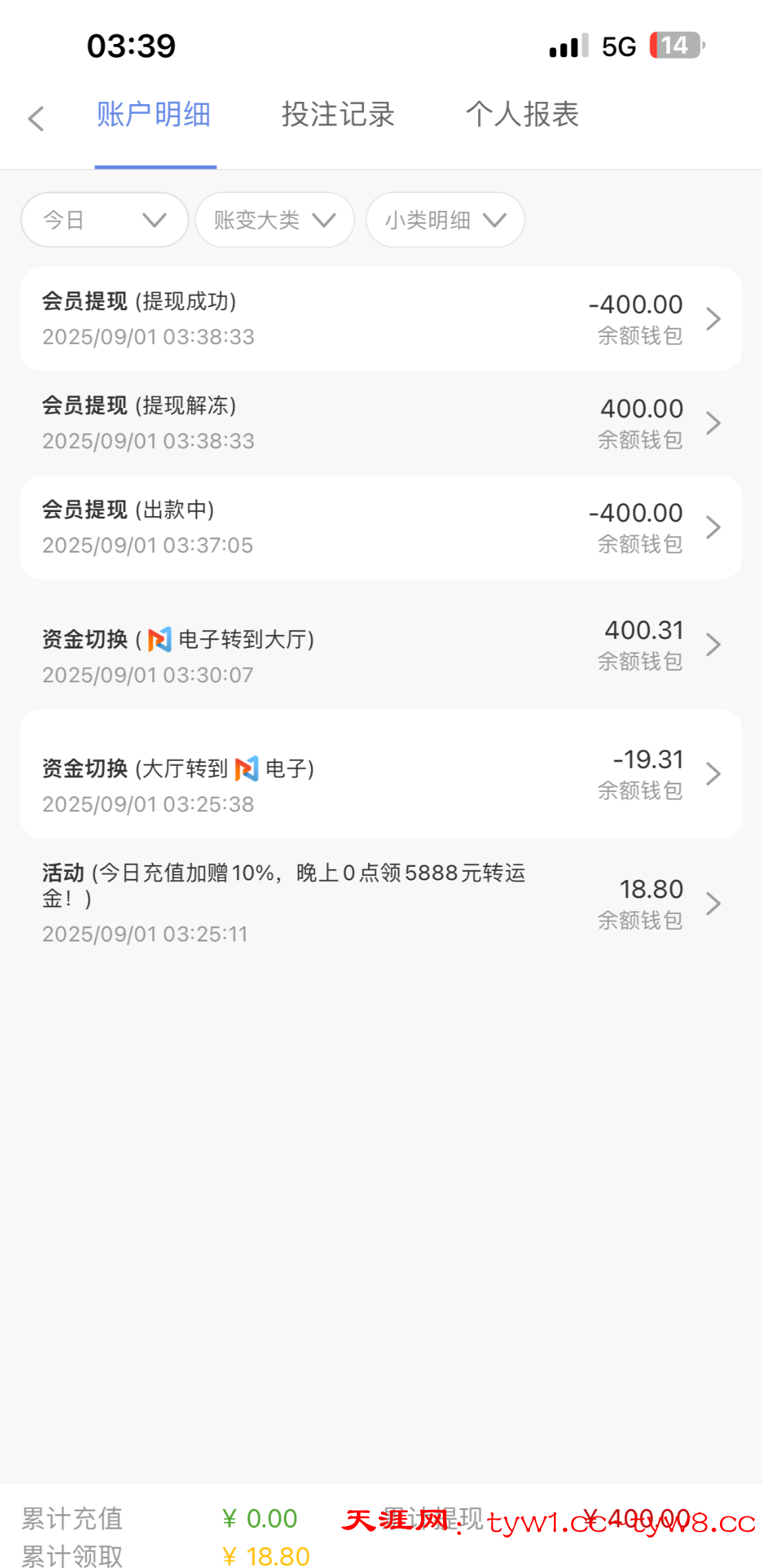View the 大厅转到电子 transfer details

[380, 774]
